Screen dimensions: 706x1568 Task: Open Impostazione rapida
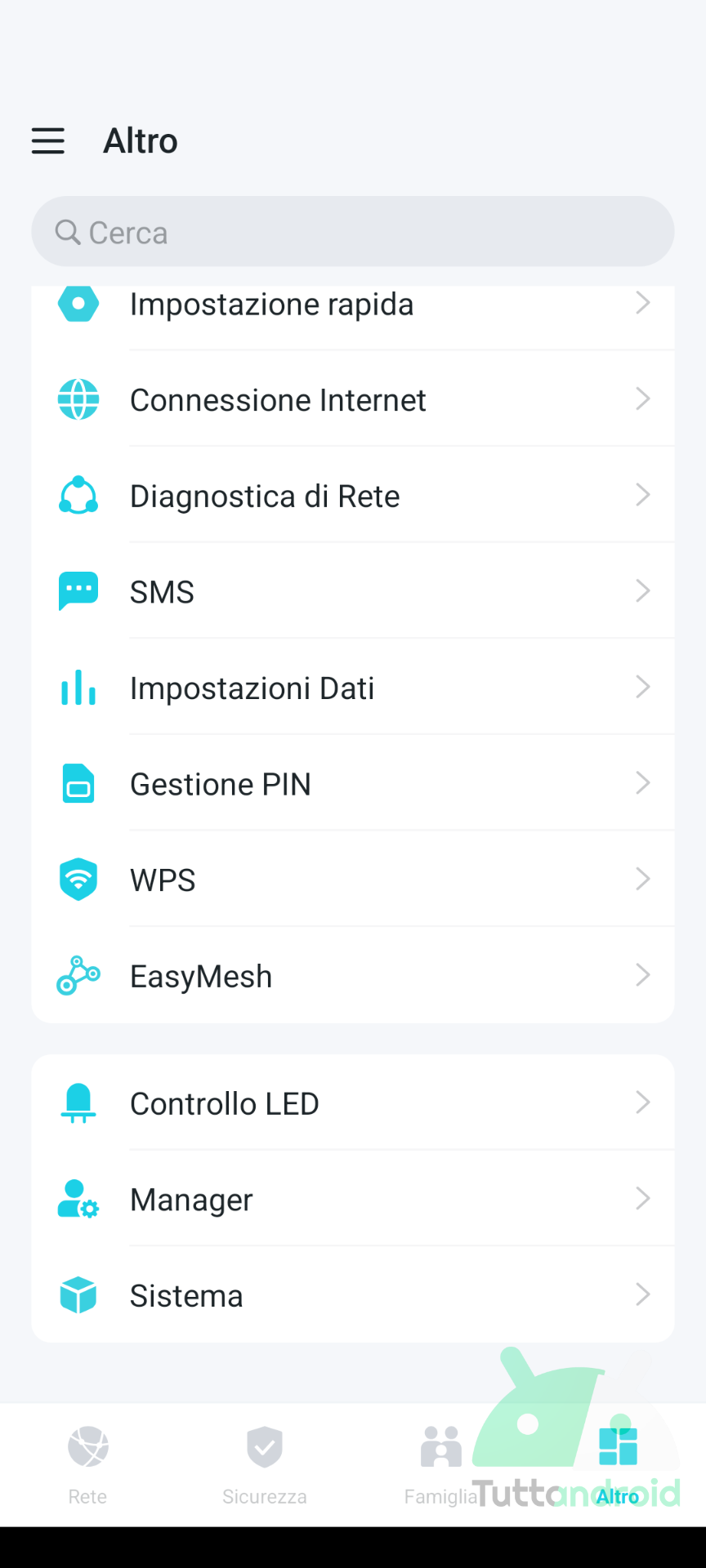pyautogui.click(x=353, y=305)
